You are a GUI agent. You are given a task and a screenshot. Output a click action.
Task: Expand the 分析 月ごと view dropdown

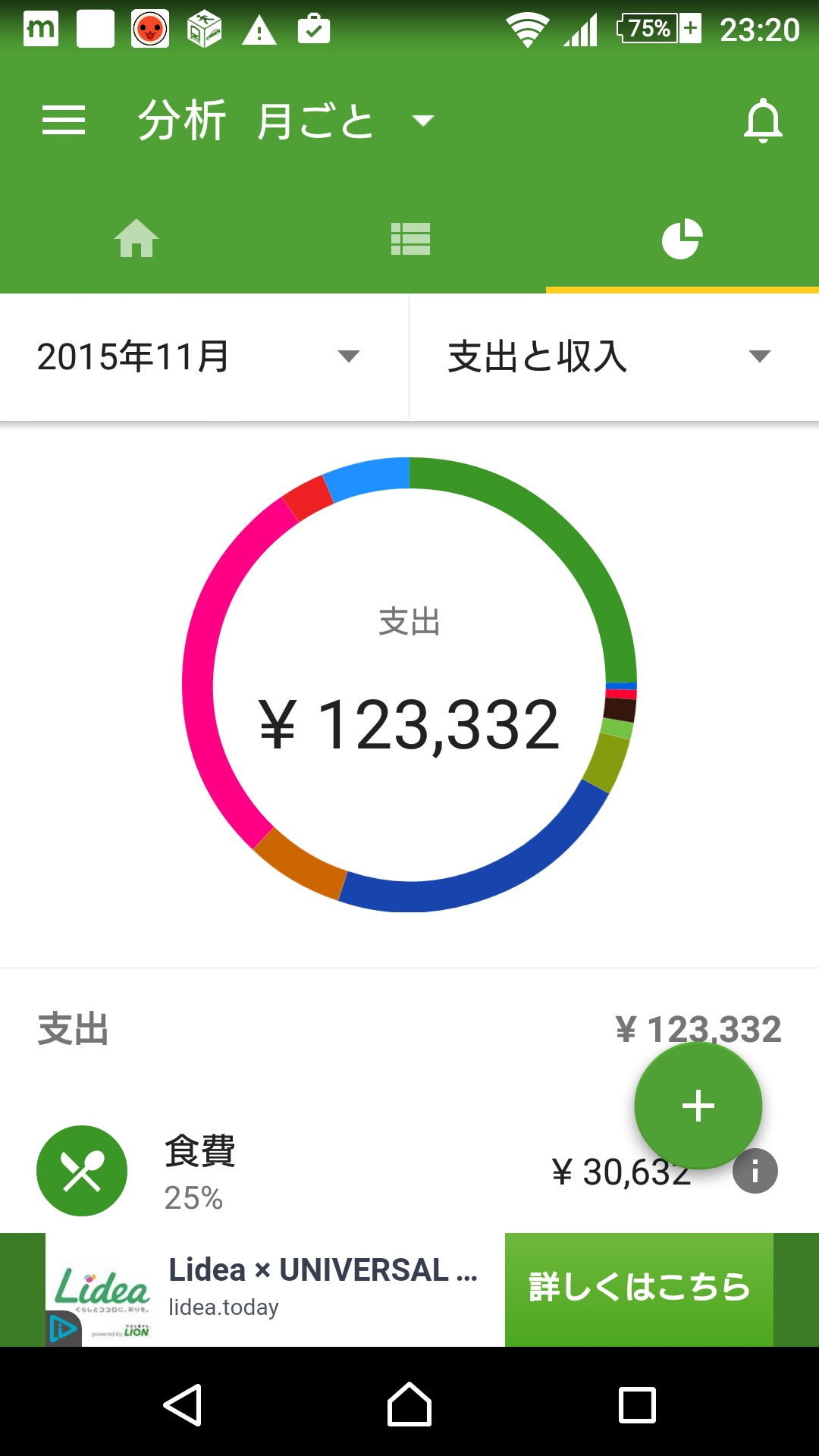(x=422, y=121)
